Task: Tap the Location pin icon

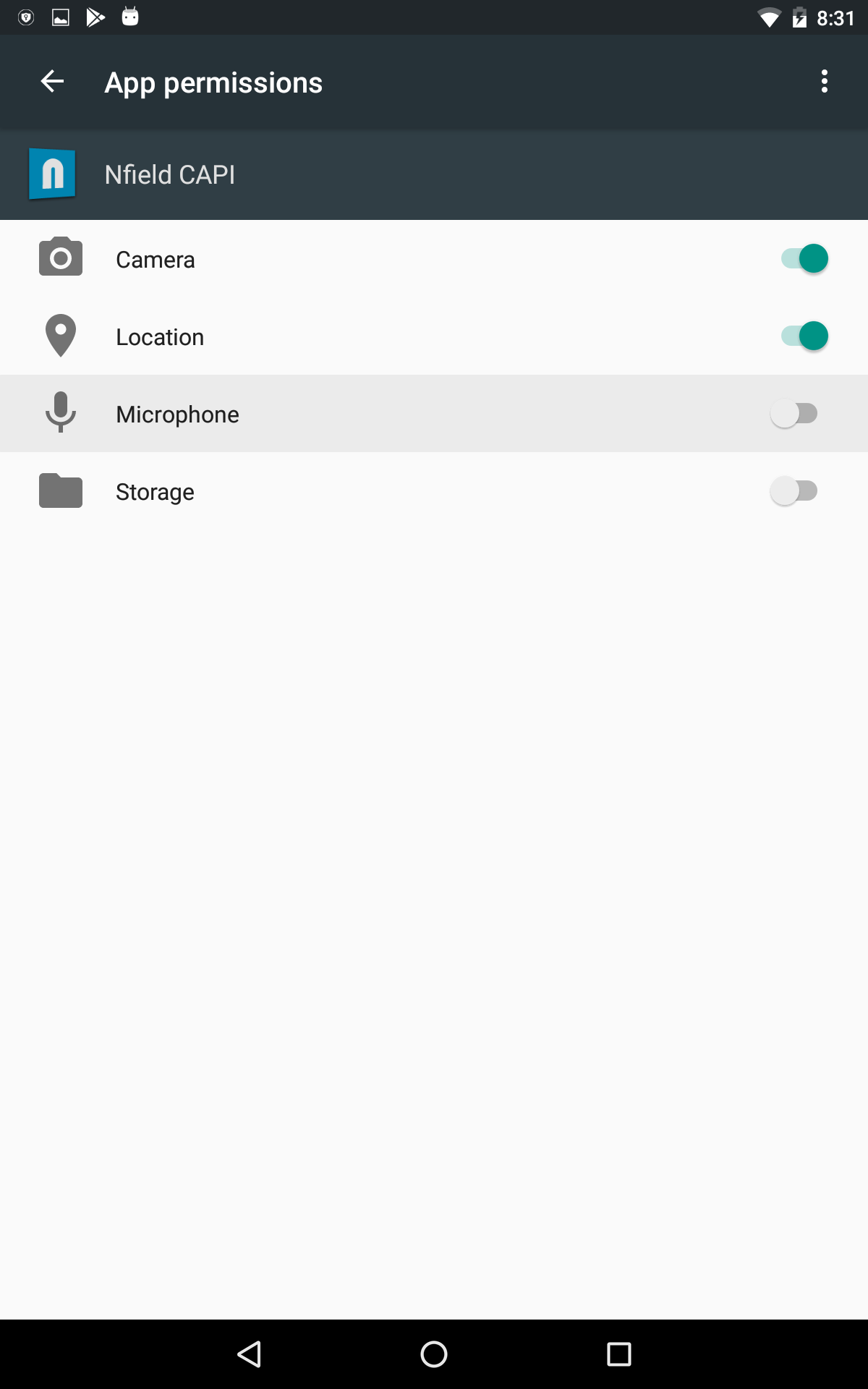Action: tap(60, 336)
